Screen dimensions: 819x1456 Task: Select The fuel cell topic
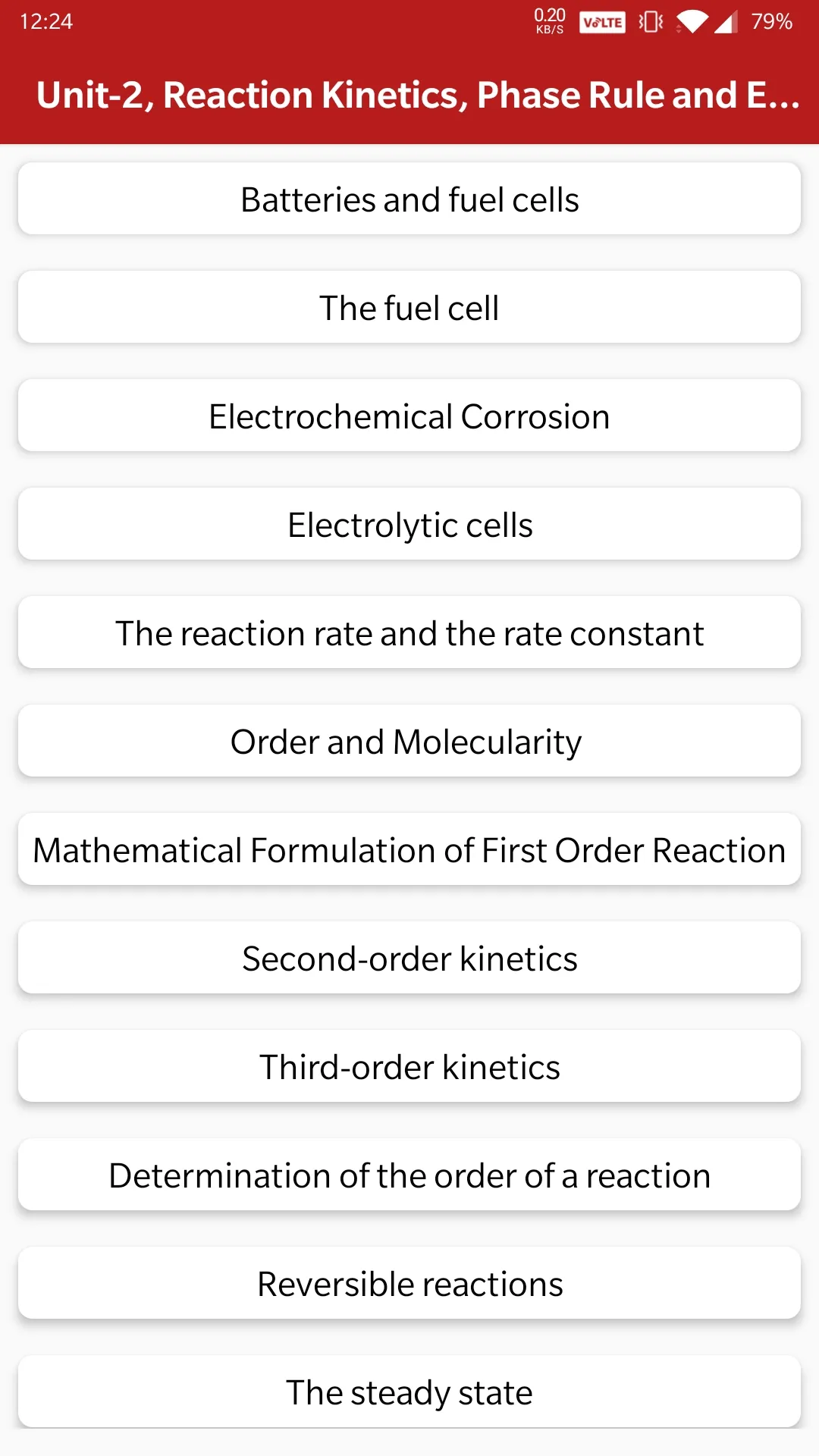[x=409, y=307]
